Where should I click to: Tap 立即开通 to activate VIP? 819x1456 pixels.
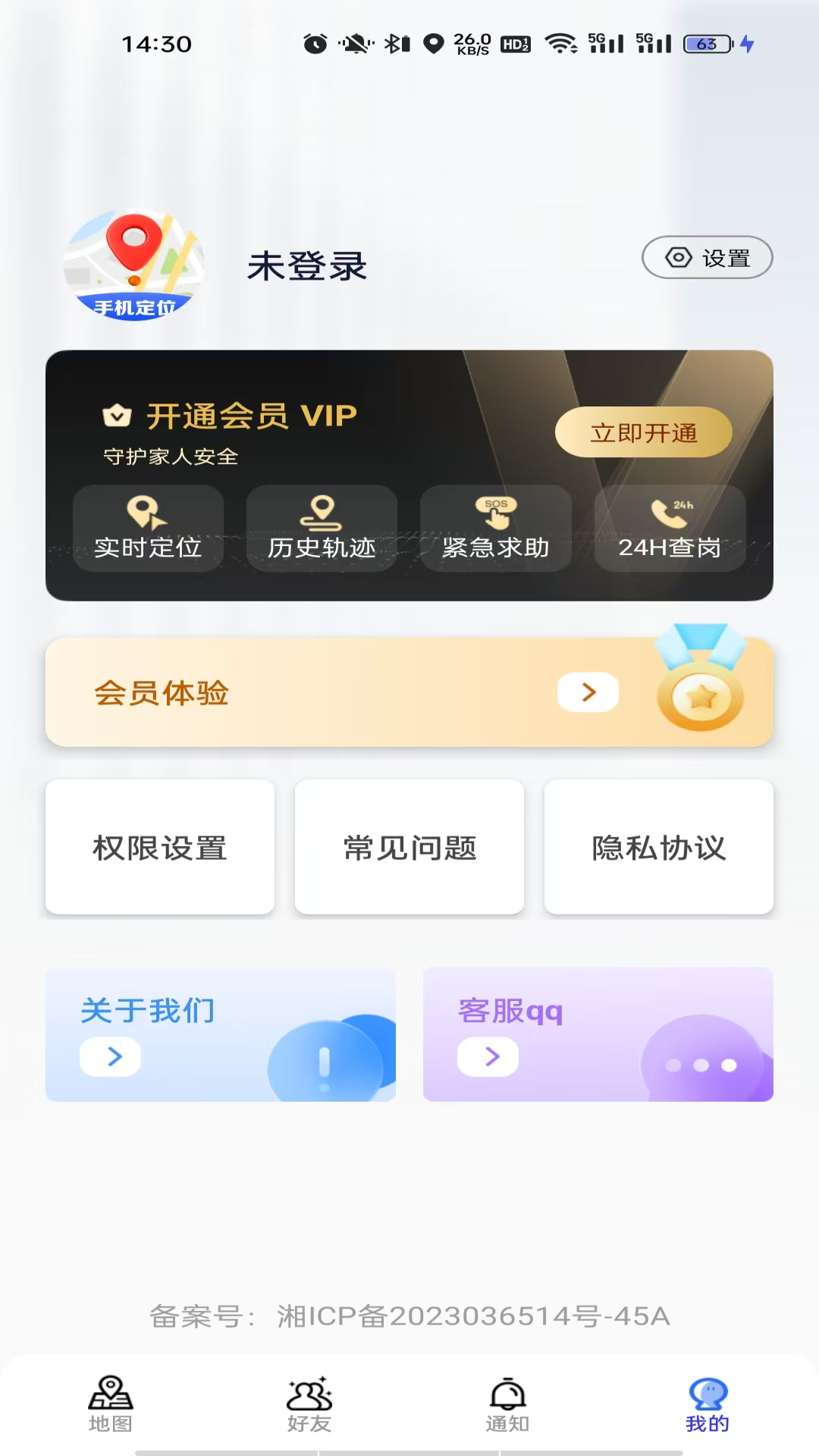pos(644,431)
